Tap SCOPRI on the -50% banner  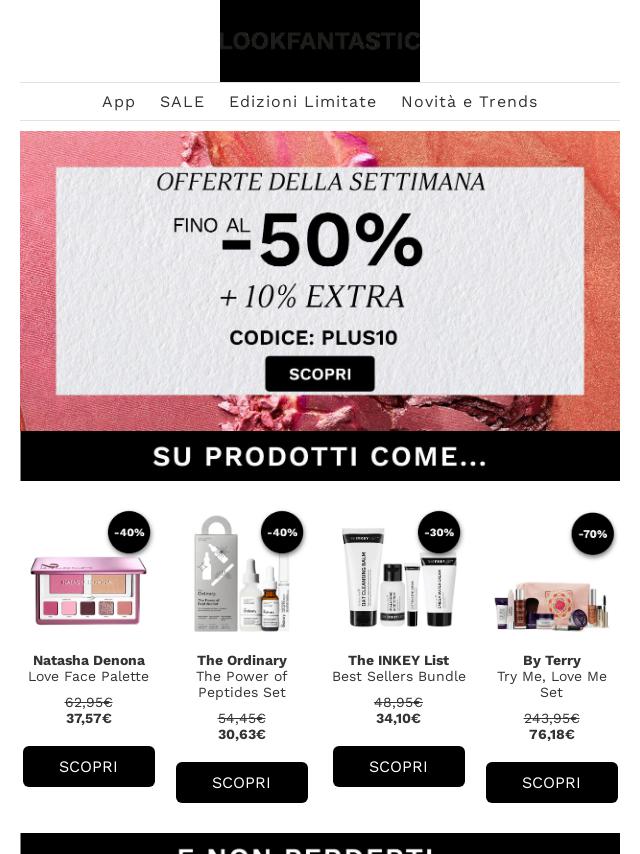click(x=319, y=374)
